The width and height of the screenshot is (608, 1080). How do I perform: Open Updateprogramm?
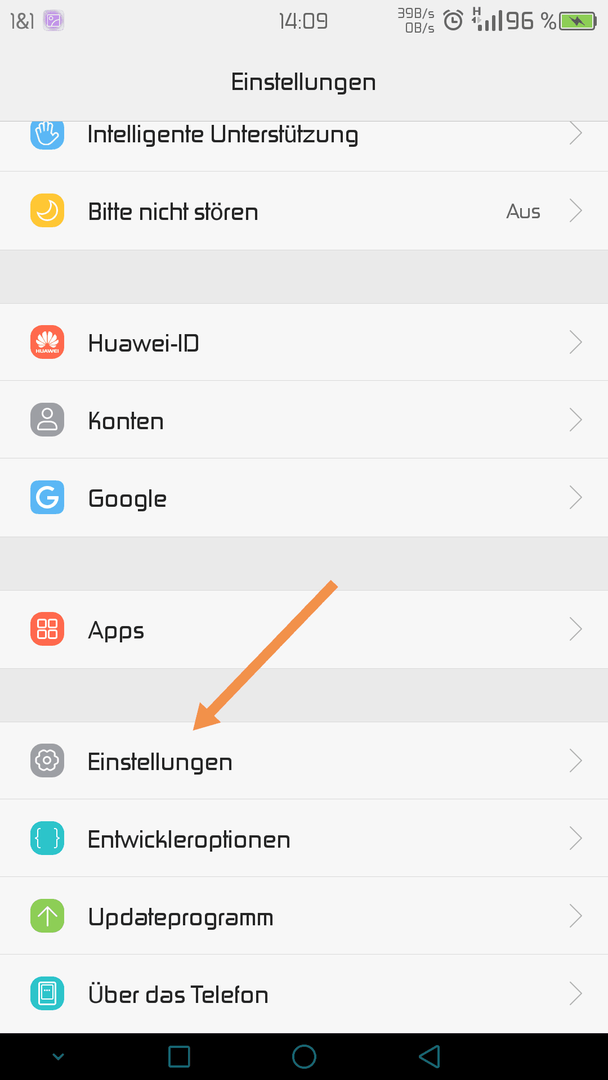click(300, 916)
